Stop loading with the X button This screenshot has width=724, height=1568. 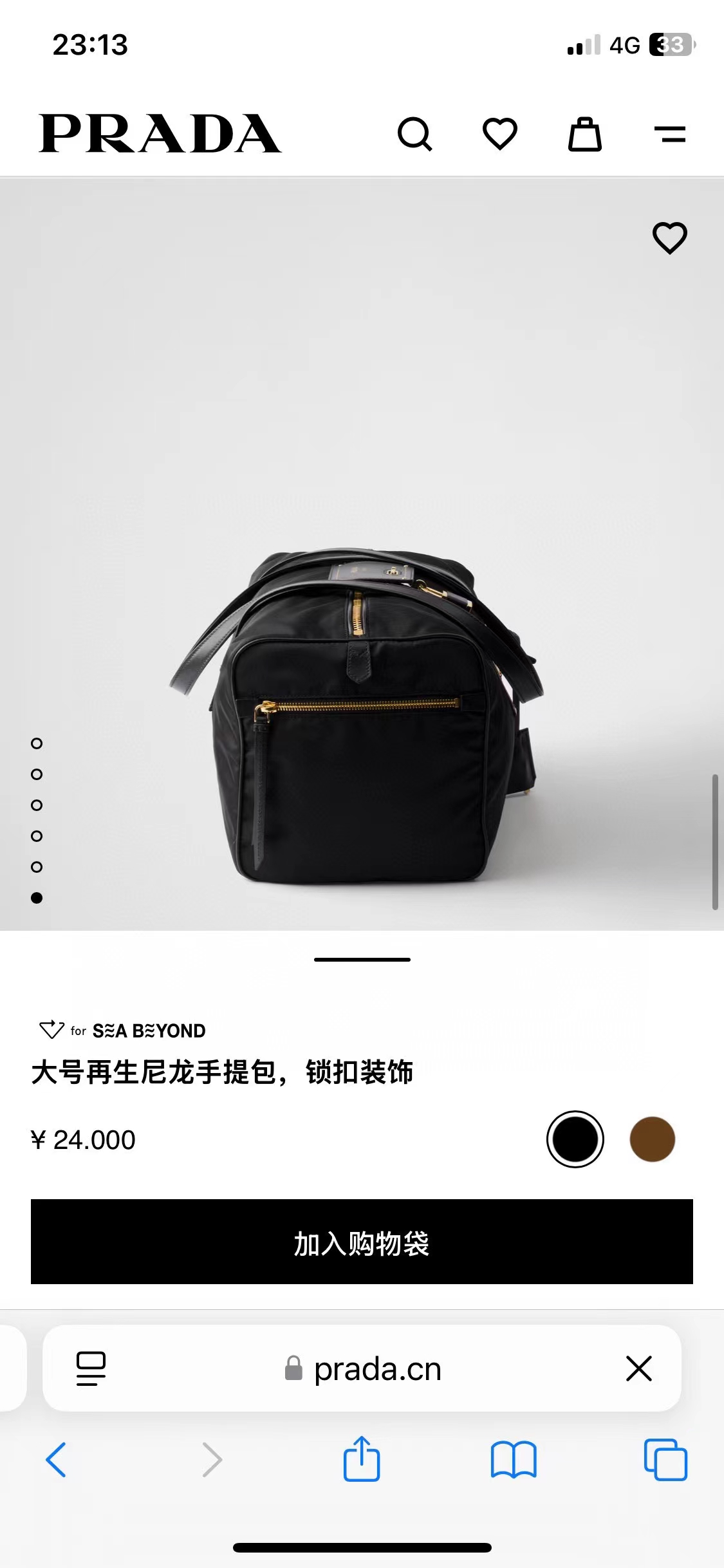point(638,1368)
